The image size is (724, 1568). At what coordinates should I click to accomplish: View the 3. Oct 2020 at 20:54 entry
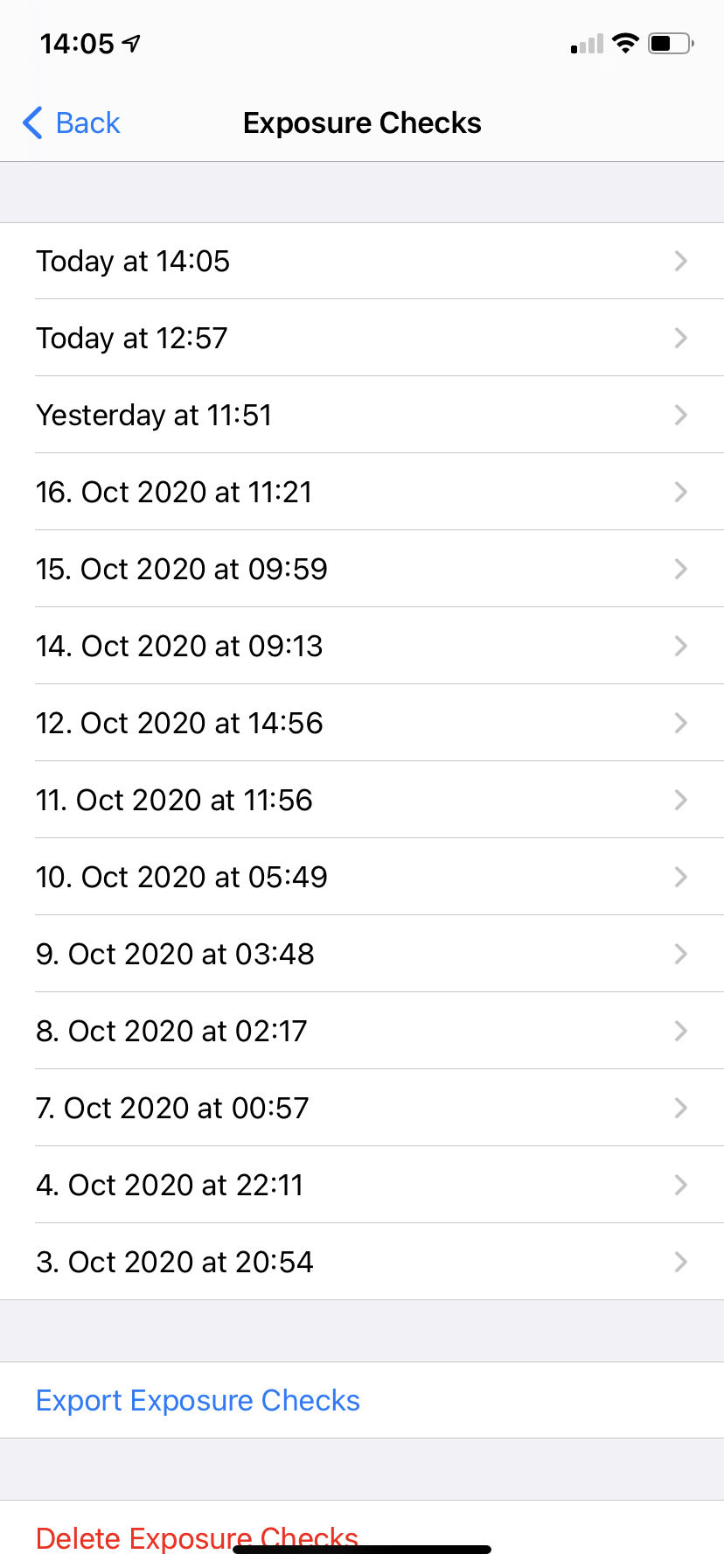point(362,1262)
